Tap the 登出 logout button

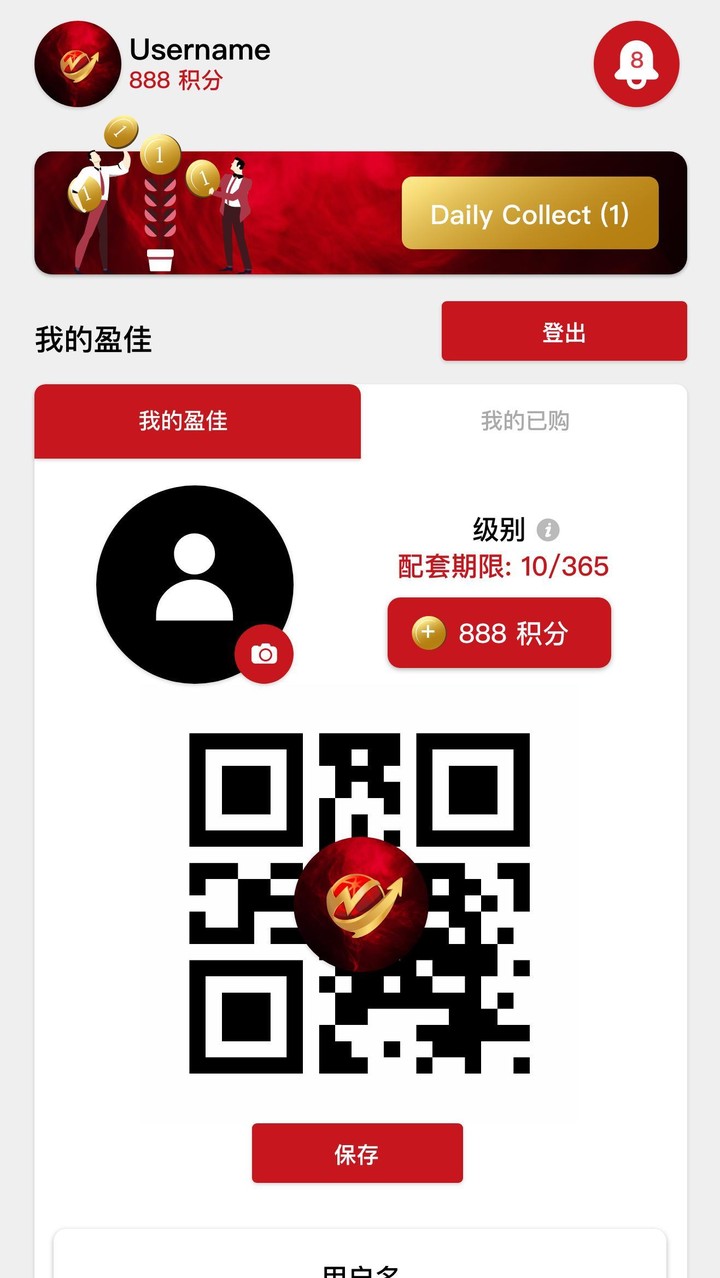click(x=564, y=331)
